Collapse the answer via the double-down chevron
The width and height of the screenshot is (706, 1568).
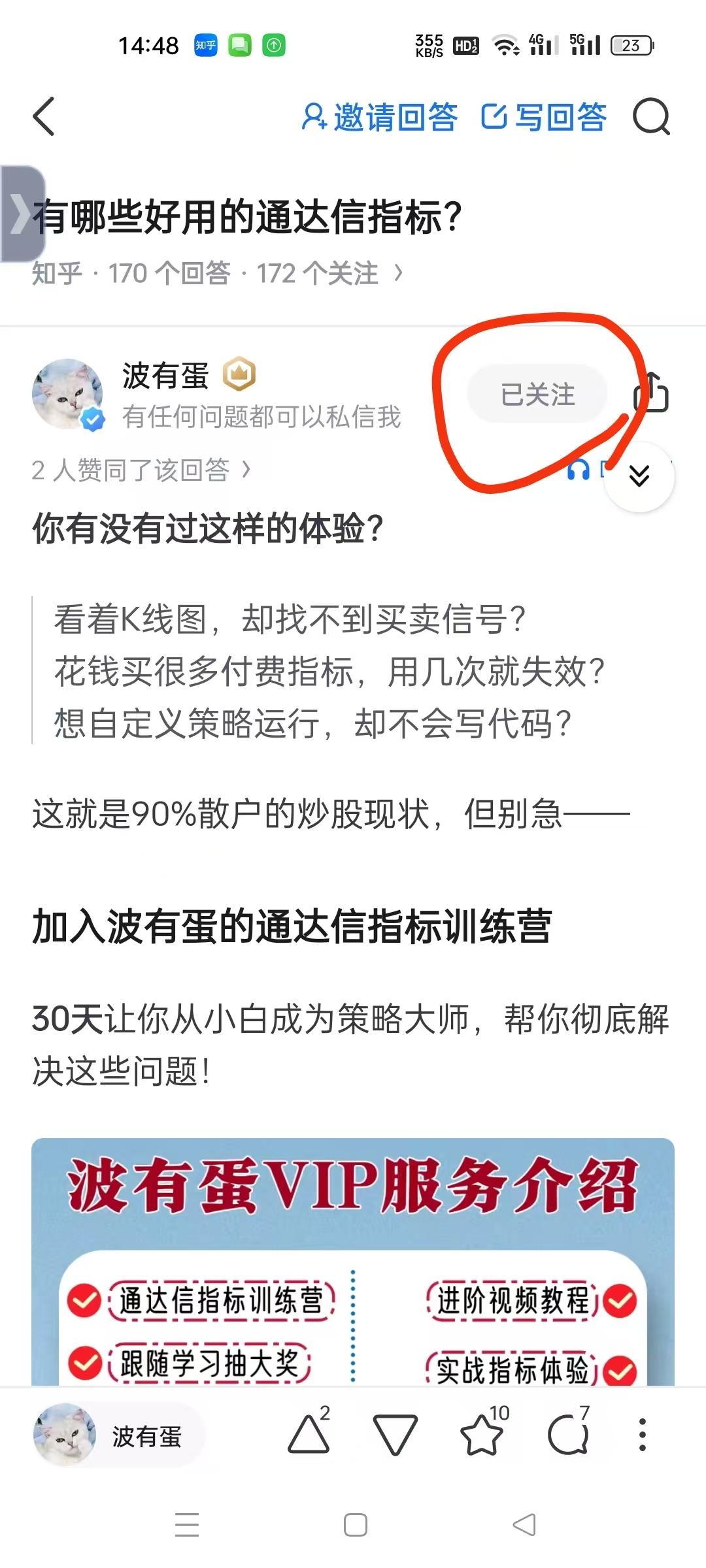pos(639,477)
